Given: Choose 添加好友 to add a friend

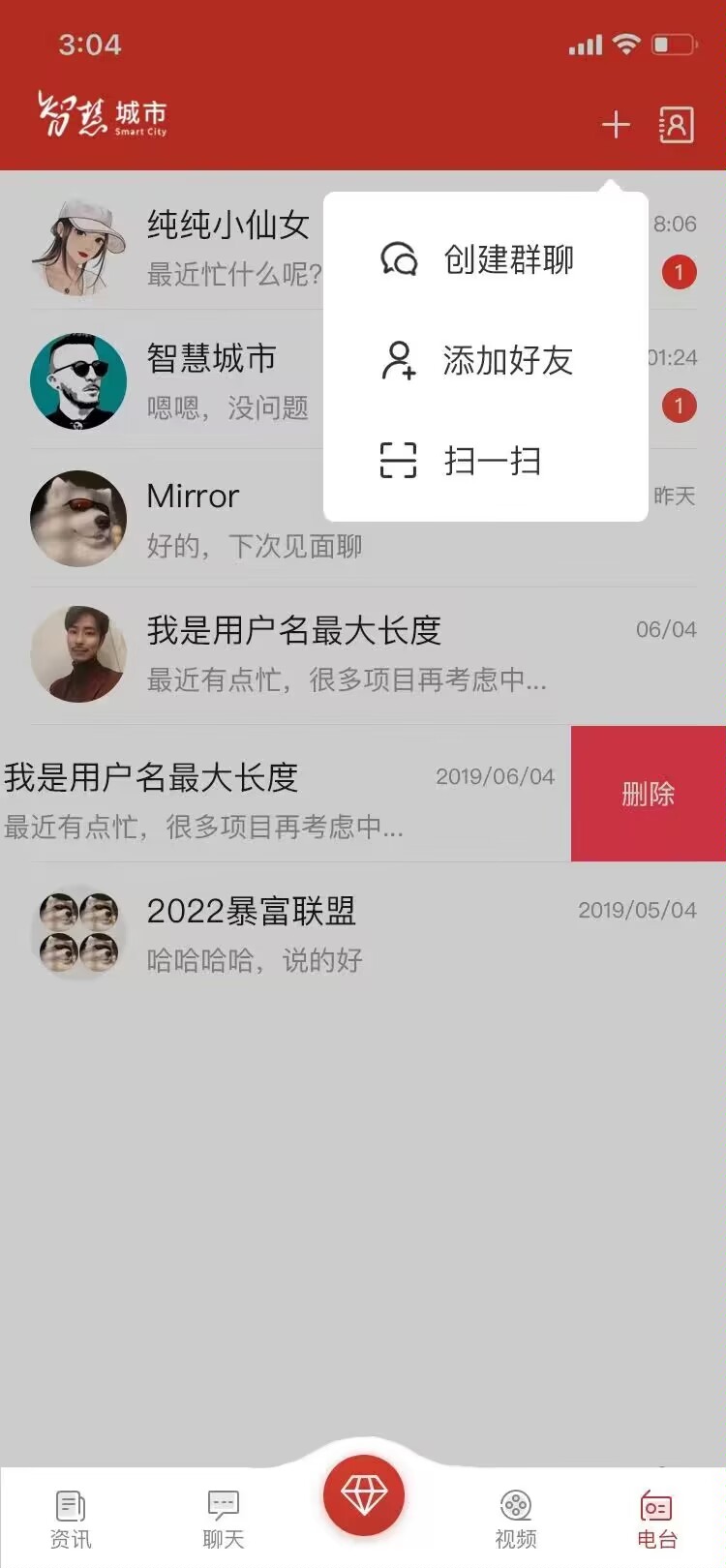Looking at the screenshot, I should click(x=484, y=361).
